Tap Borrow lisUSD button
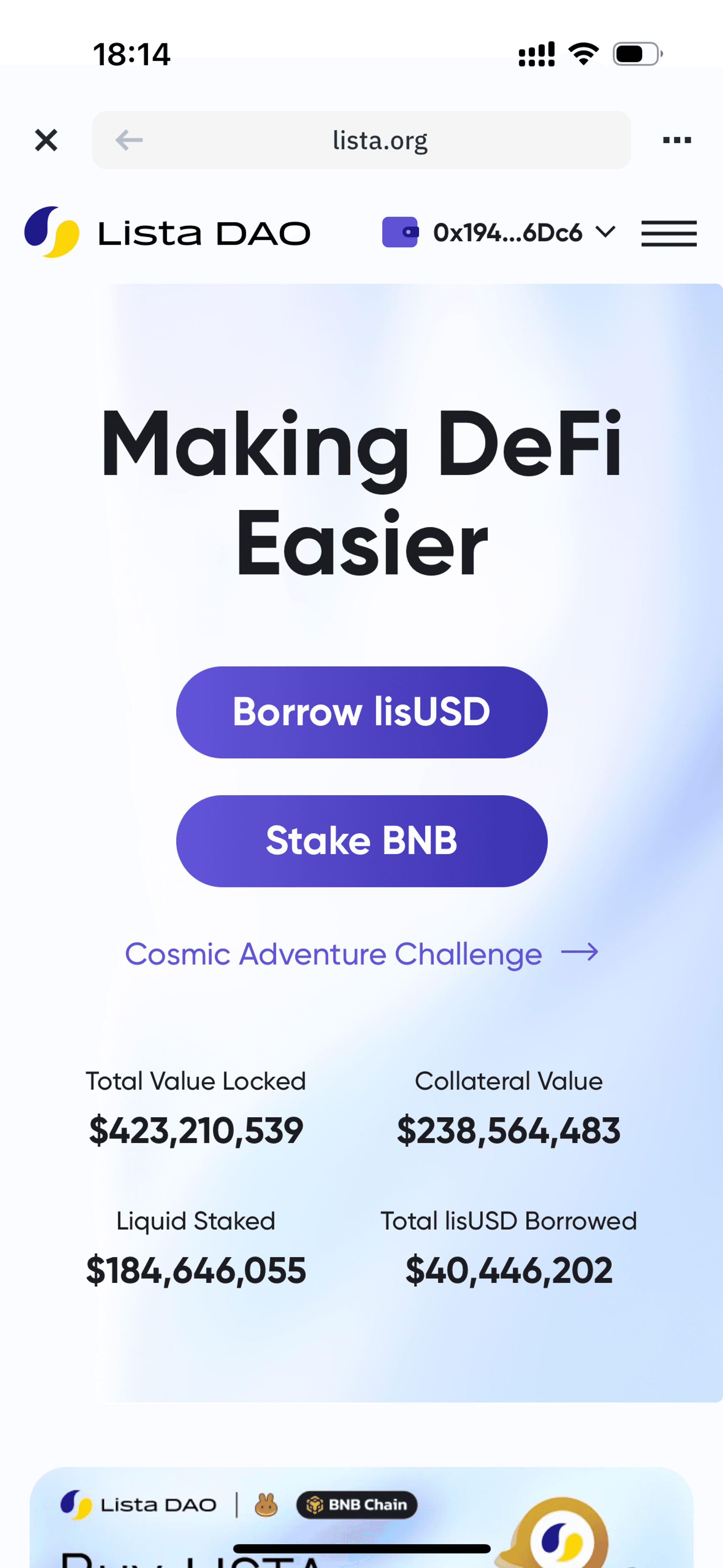The image size is (723, 1568). (x=361, y=712)
